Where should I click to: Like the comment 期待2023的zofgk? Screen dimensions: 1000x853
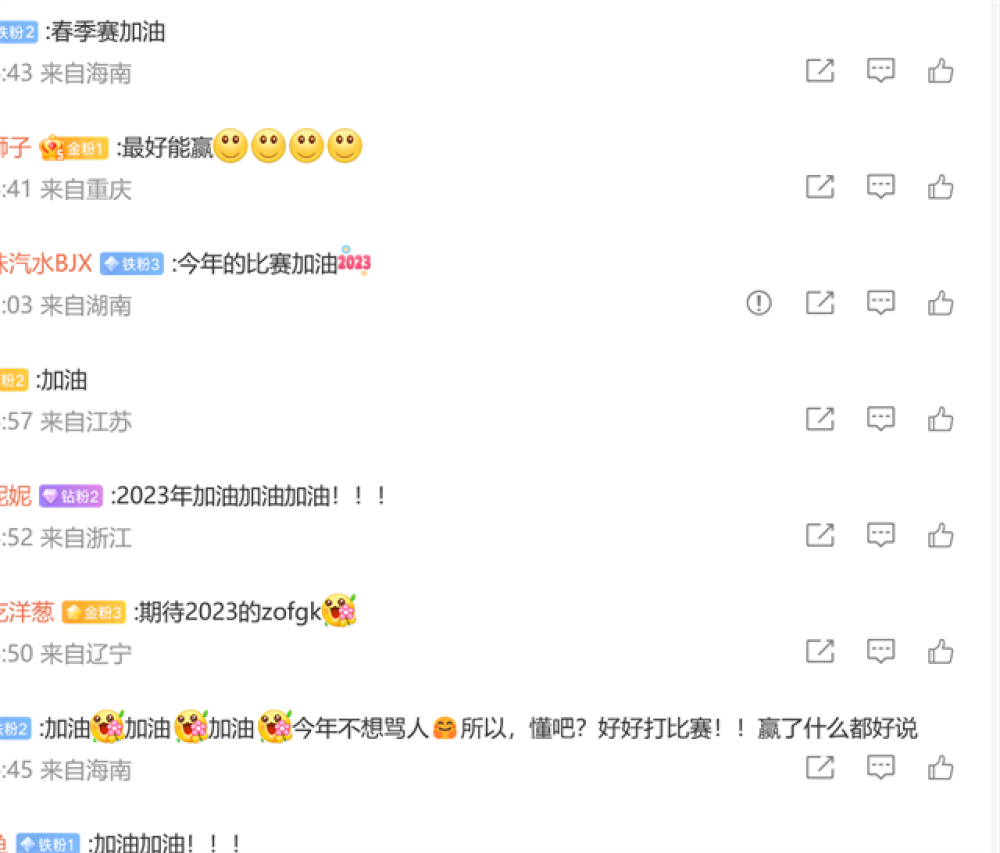click(940, 652)
